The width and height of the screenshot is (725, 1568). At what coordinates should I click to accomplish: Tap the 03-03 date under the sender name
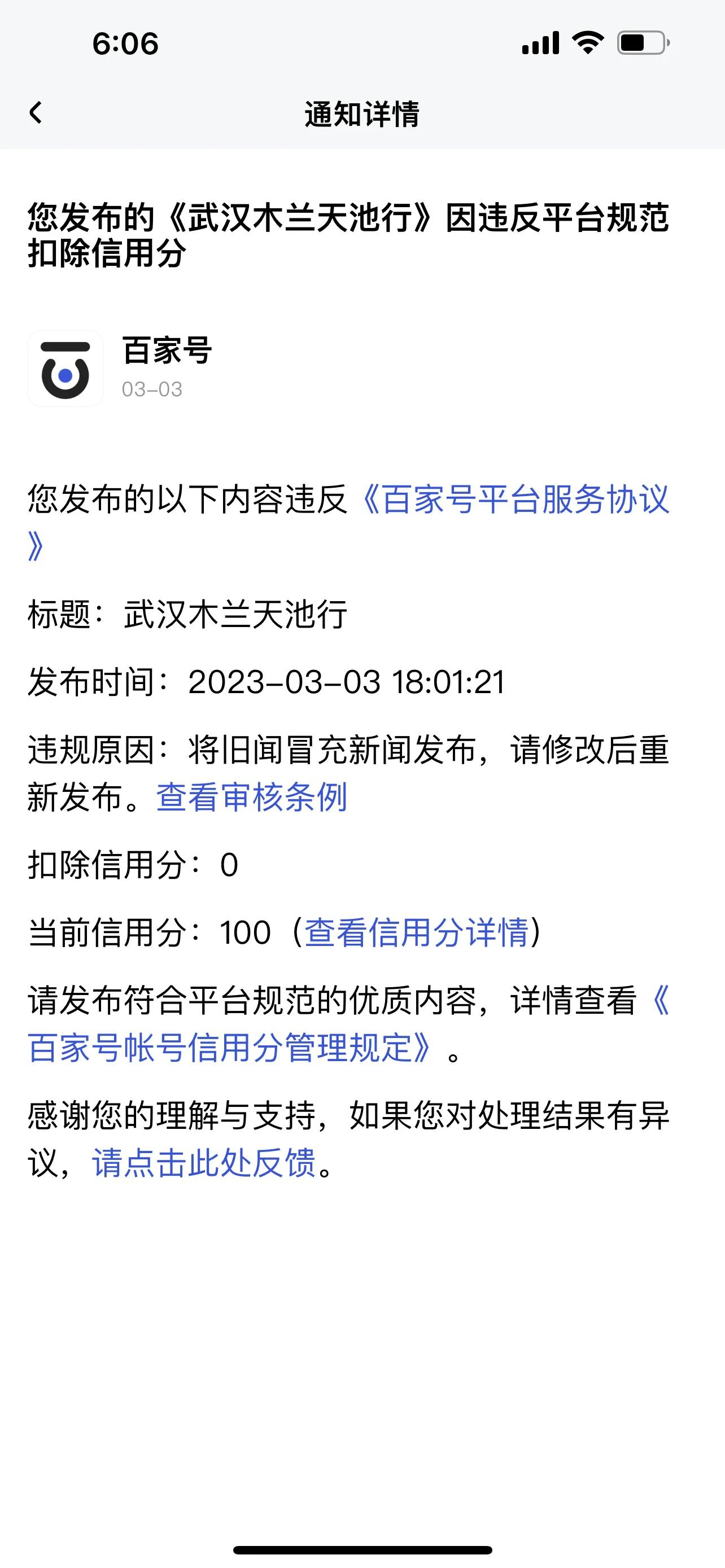[x=152, y=390]
